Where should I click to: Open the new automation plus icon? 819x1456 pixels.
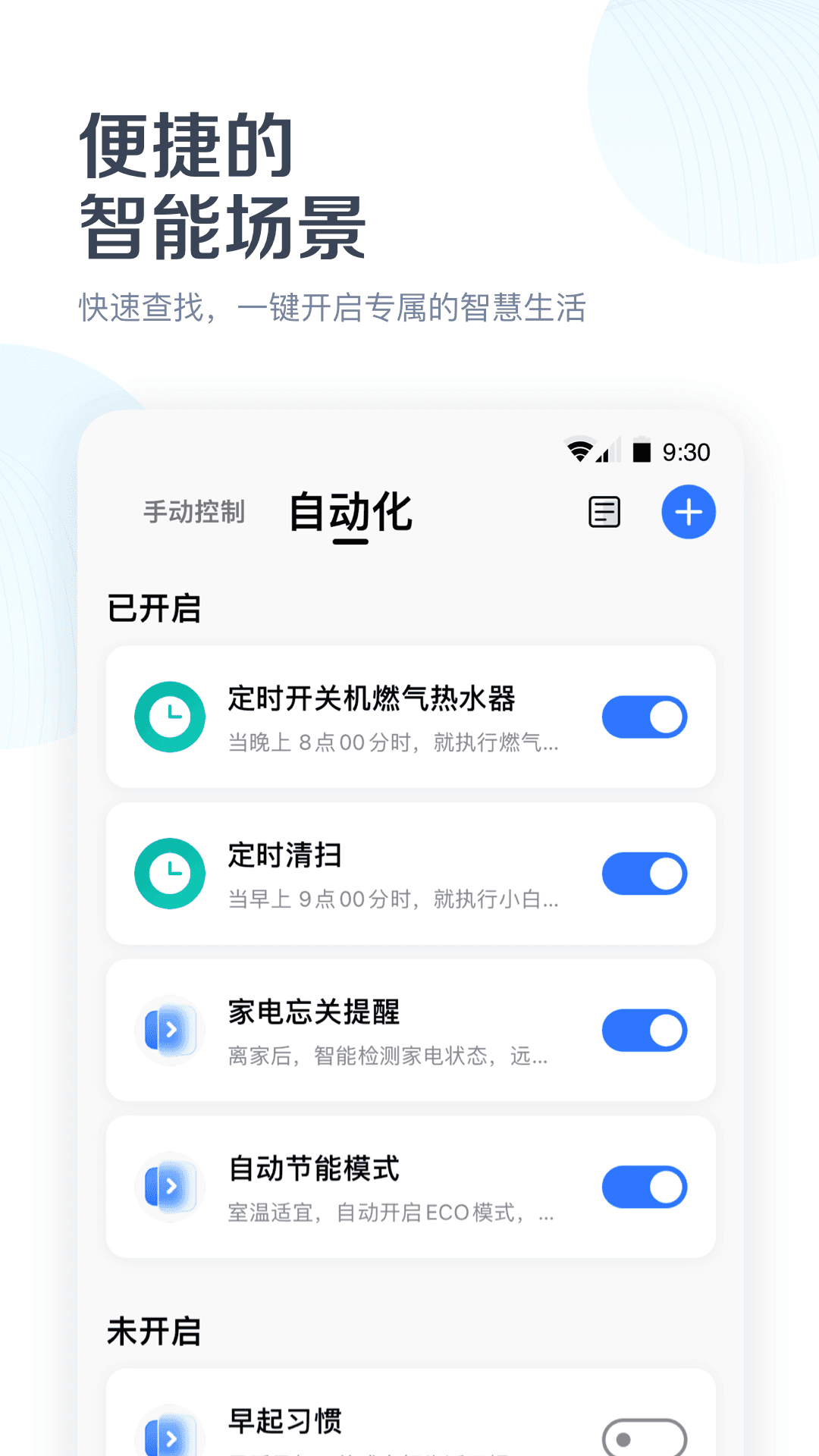688,512
